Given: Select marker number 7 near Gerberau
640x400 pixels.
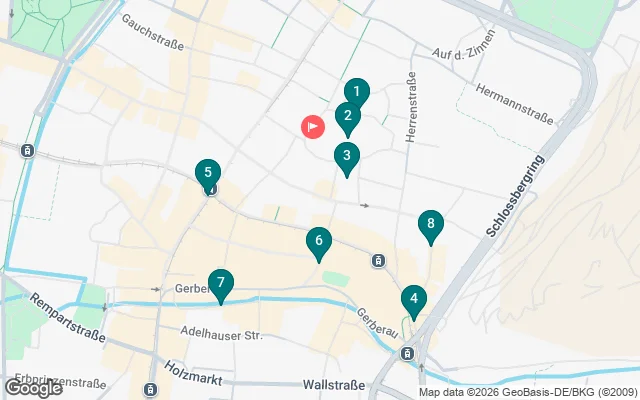Looking at the screenshot, I should [221, 283].
